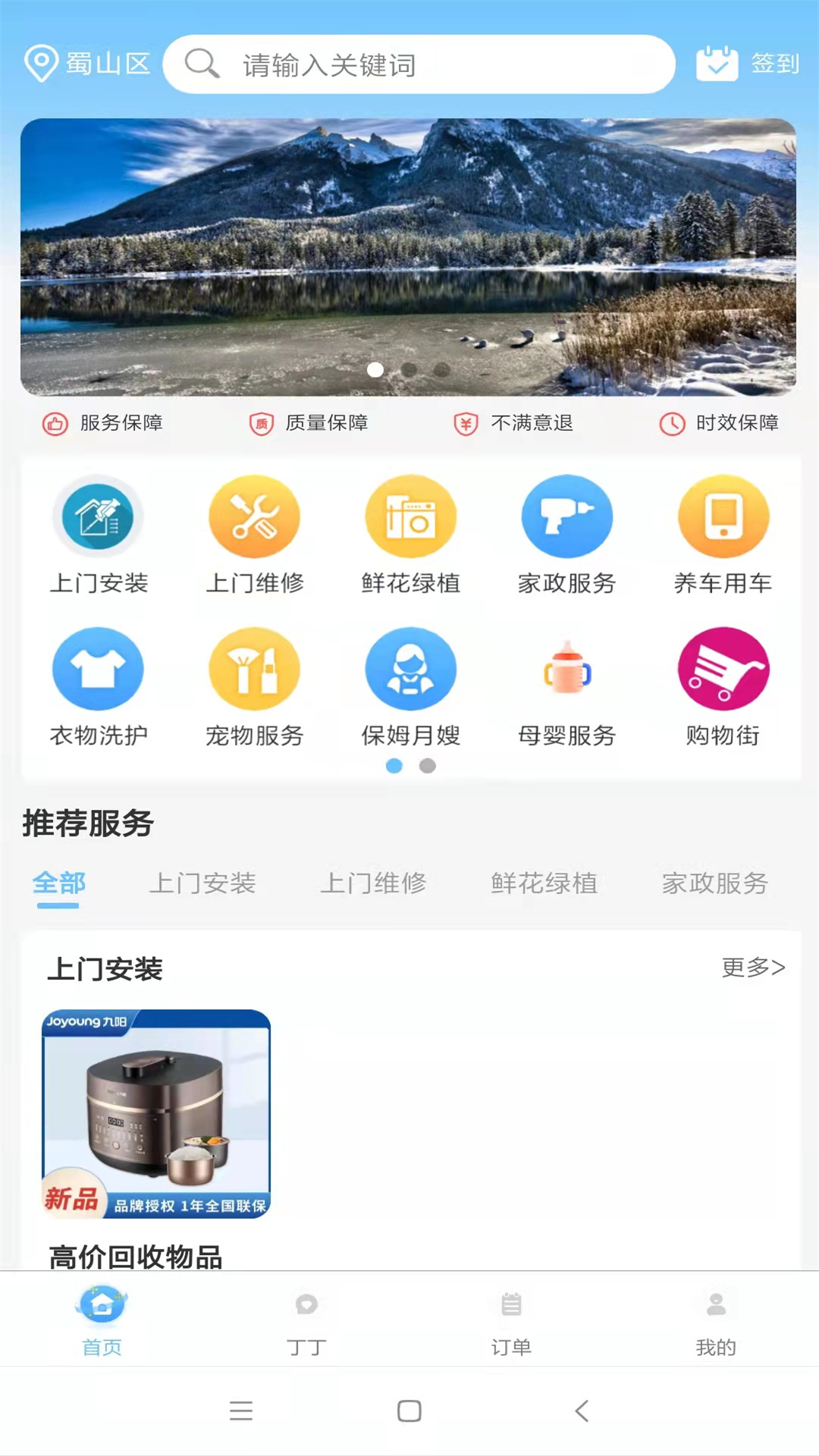Screen dimensions: 819x1456
Task: Open 养车用车 car service icon
Action: coord(723,516)
